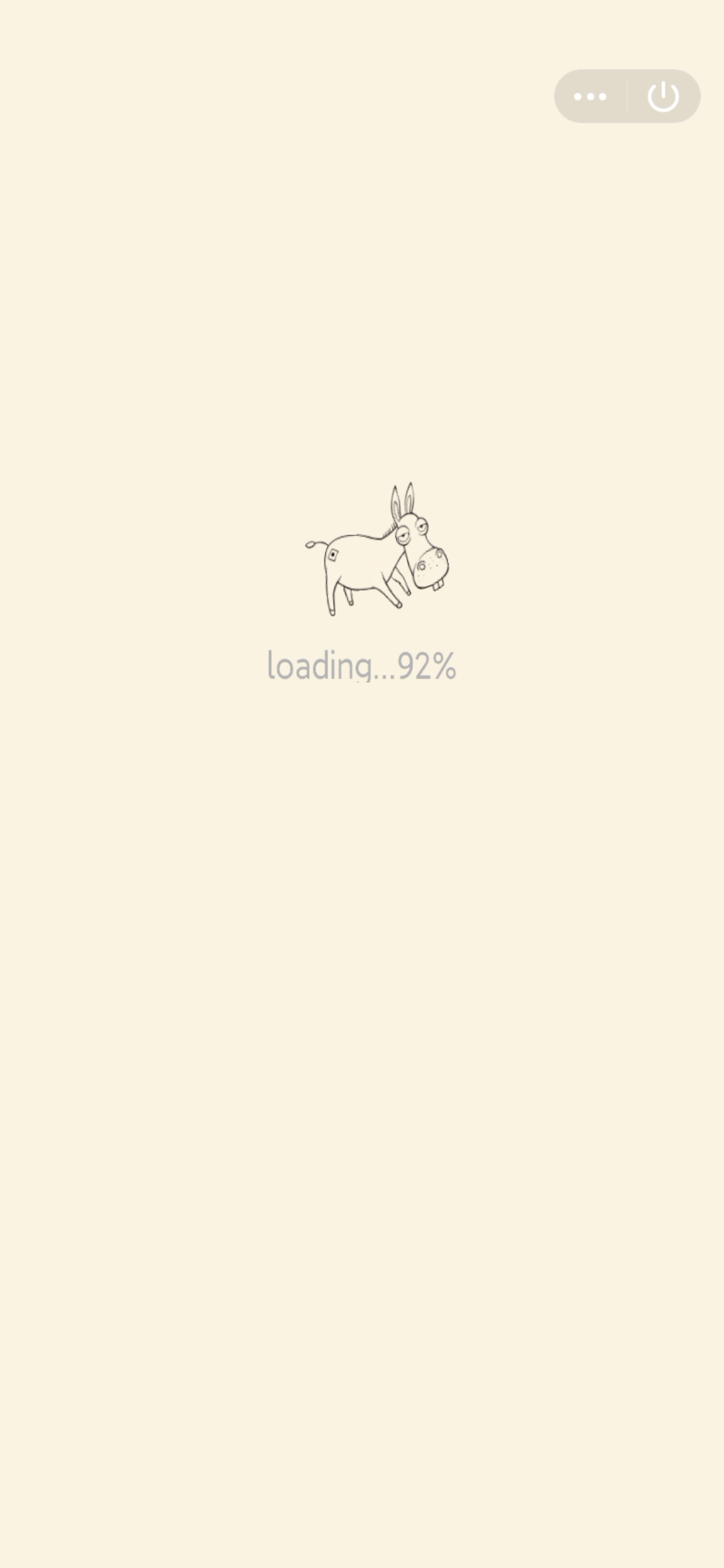Close the mini program with power icon
This screenshot has width=724, height=1568.
point(664,96)
